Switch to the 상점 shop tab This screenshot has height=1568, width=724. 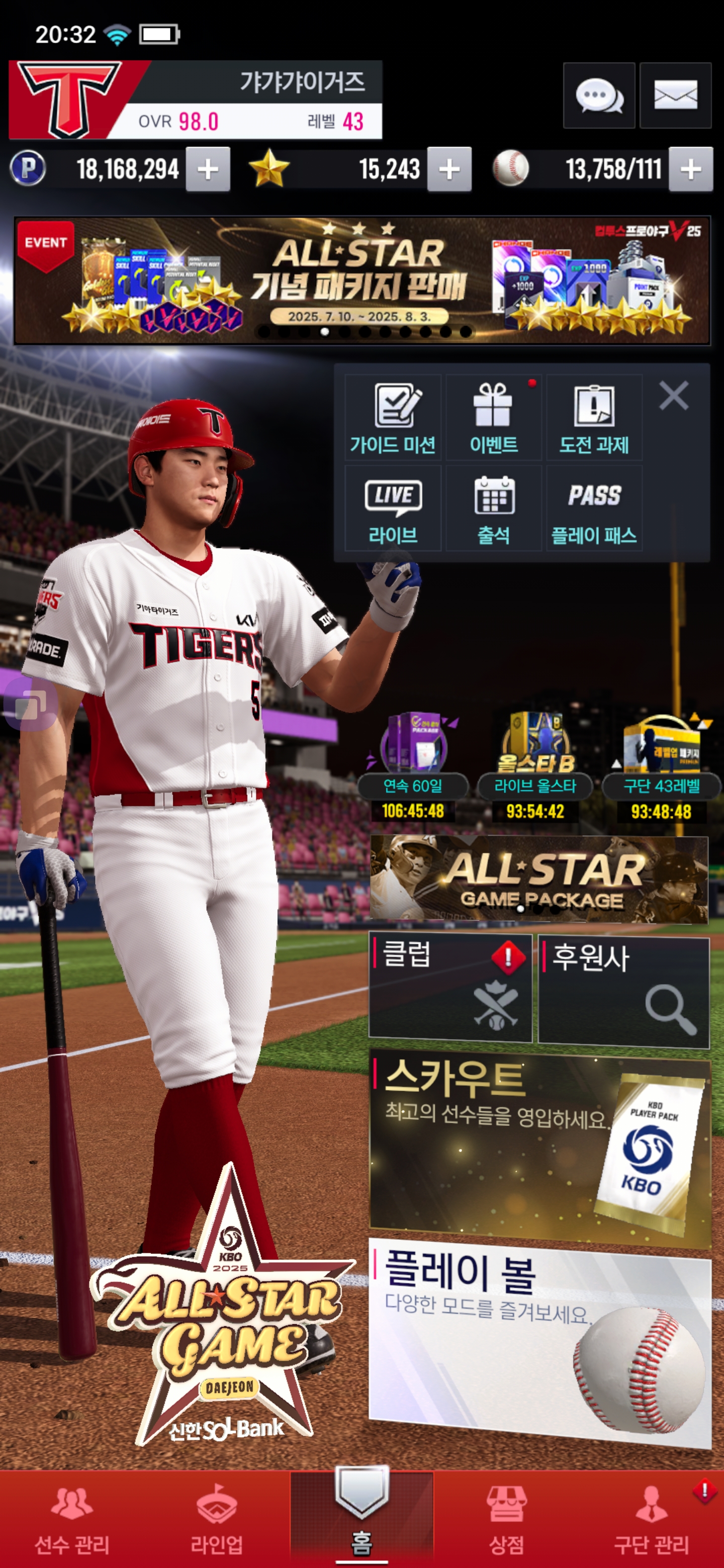(506, 1519)
